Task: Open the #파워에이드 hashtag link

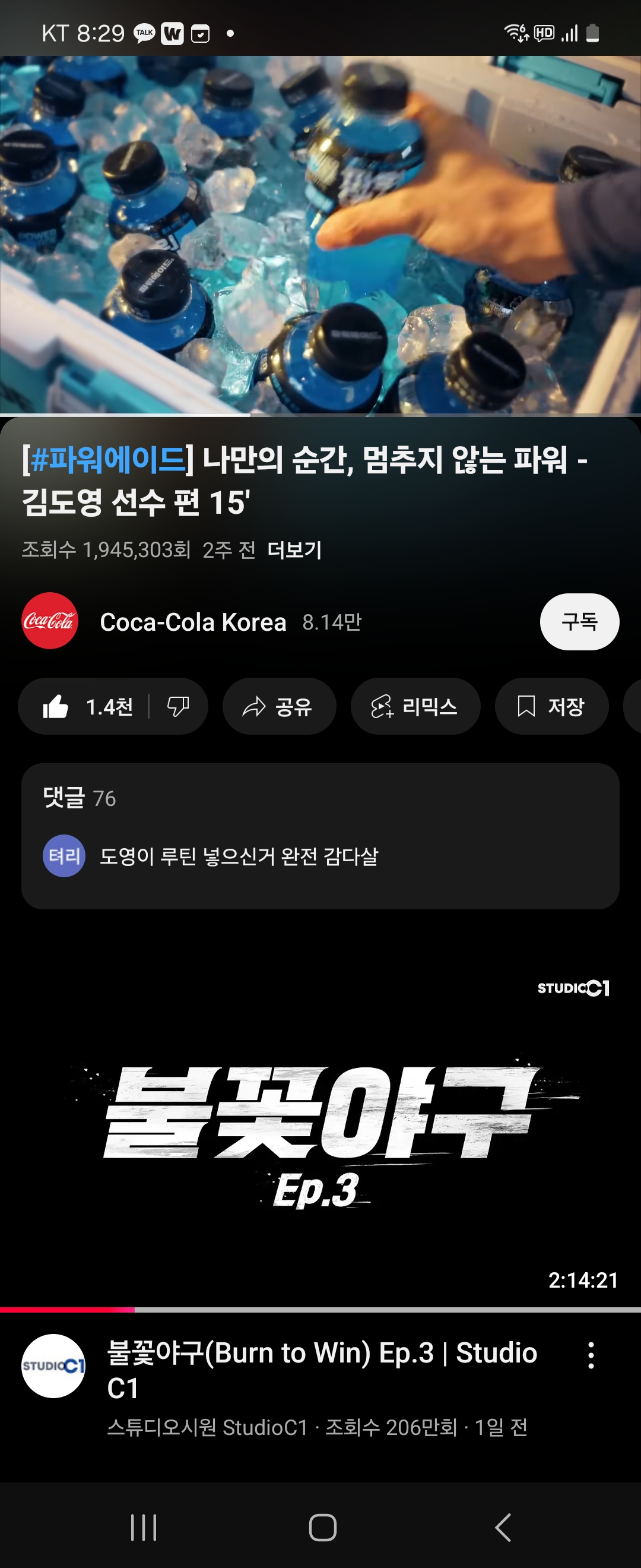Action: click(107, 460)
